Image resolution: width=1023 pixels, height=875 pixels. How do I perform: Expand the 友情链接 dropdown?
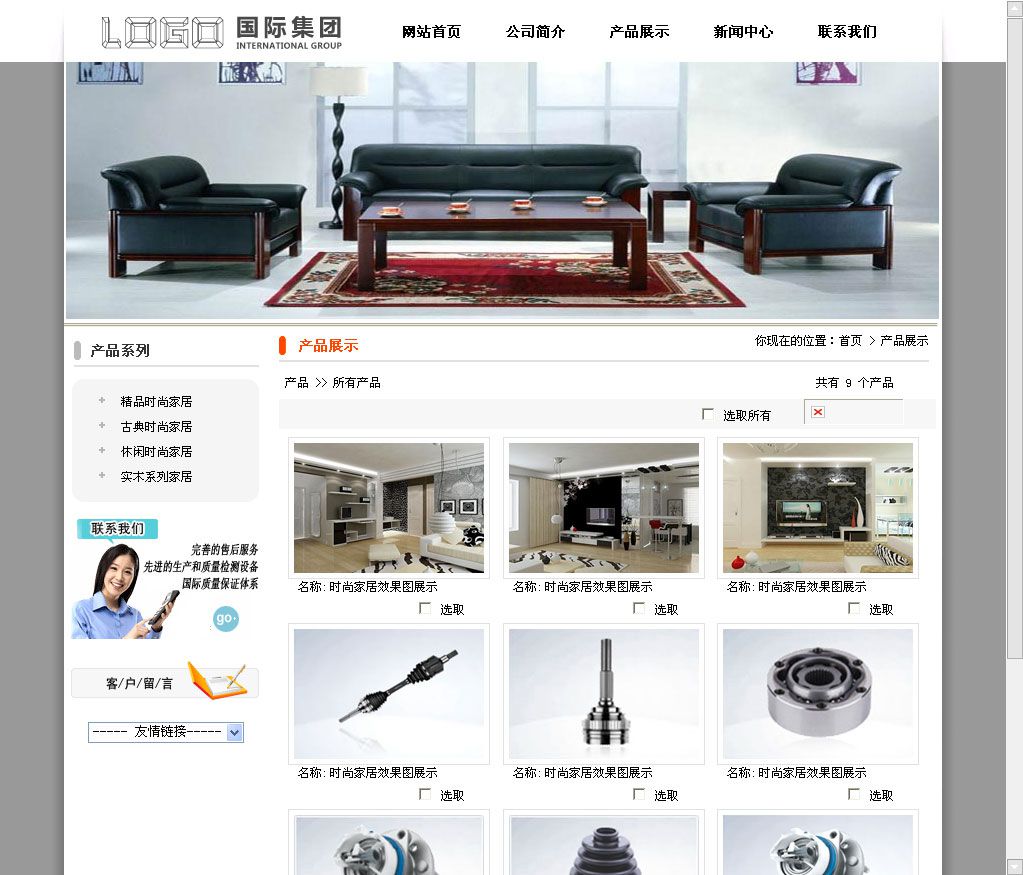[x=235, y=733]
